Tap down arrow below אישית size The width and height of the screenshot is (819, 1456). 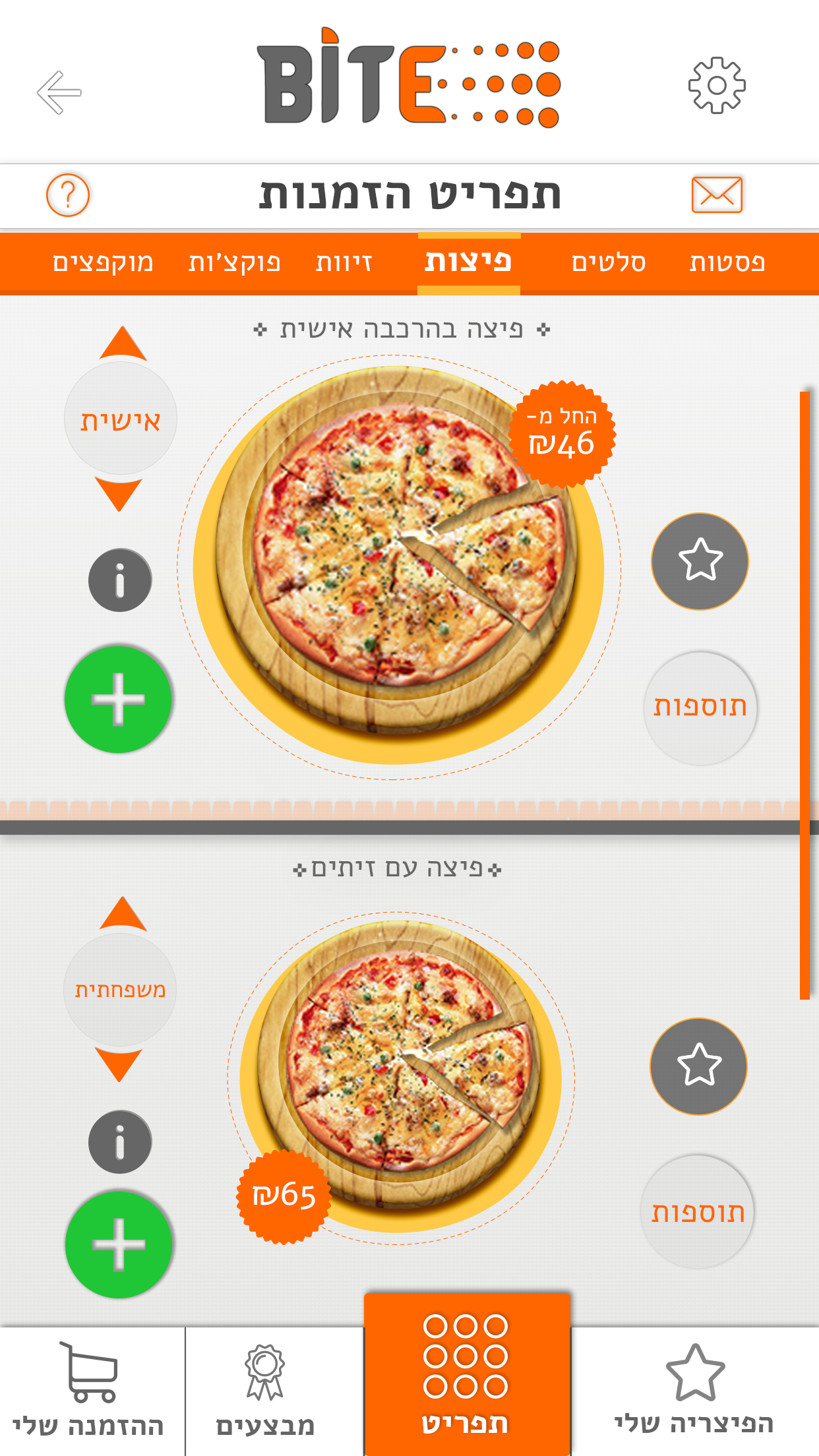coord(119,495)
